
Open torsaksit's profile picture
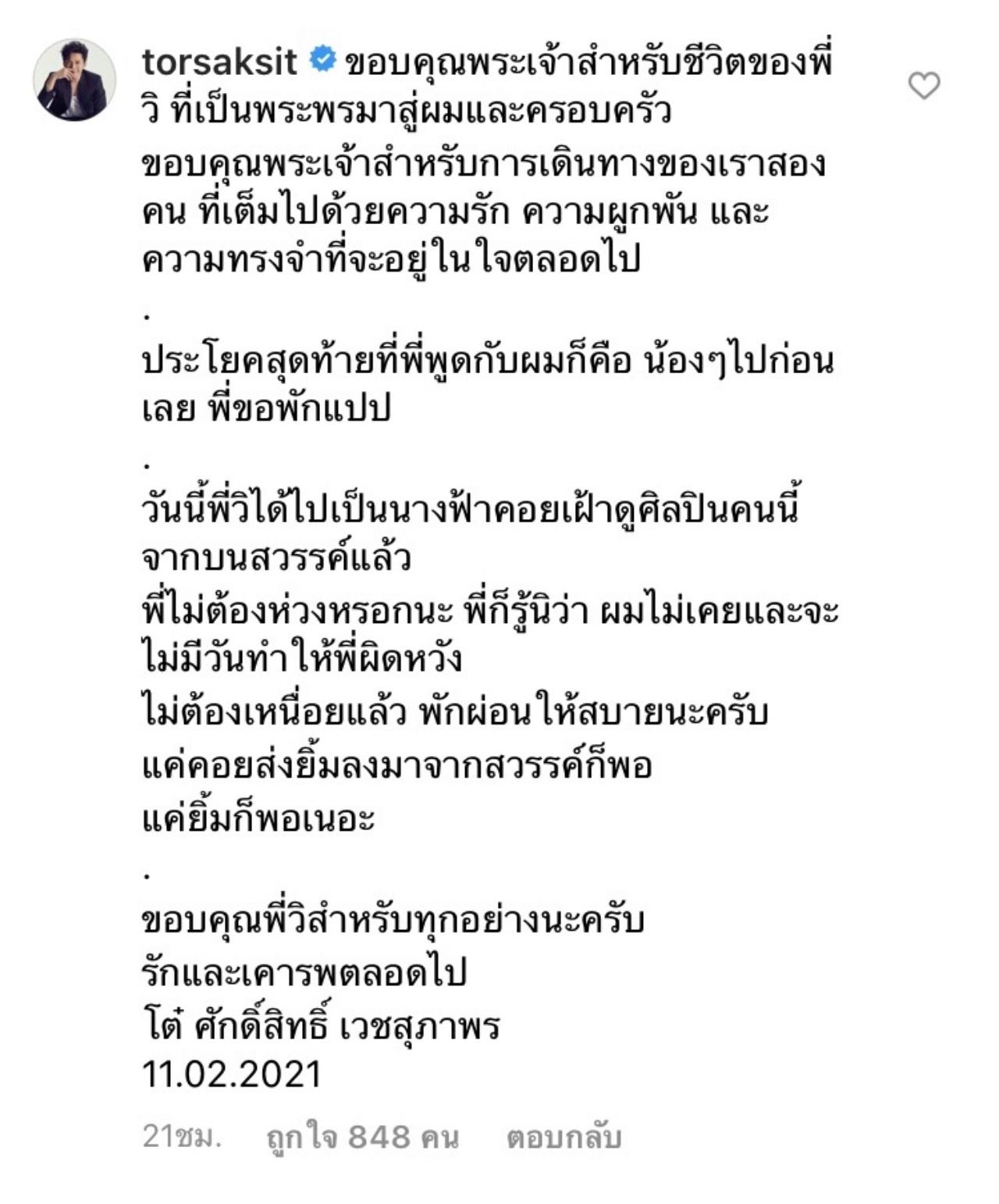coord(74,80)
